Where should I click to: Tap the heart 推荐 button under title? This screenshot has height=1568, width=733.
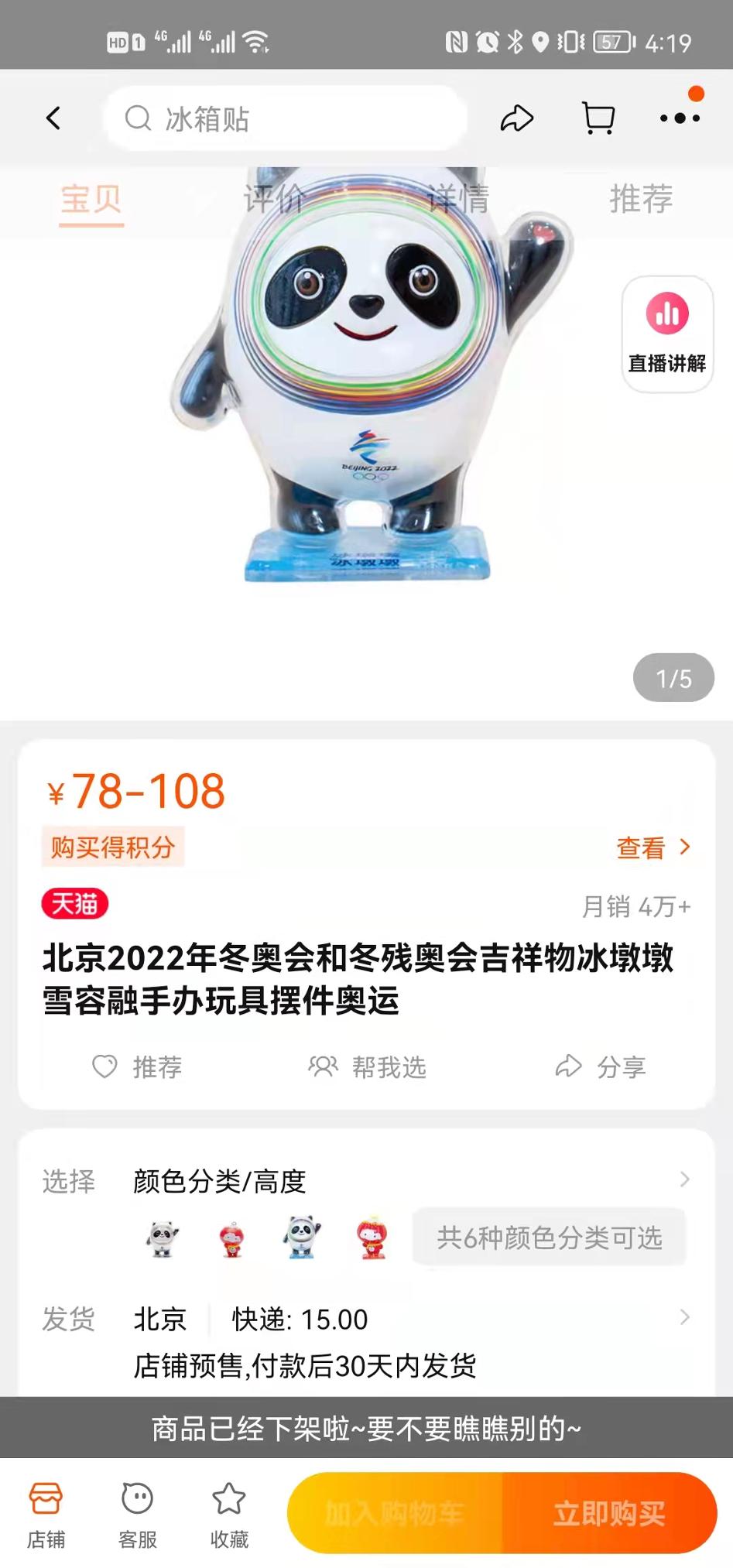click(137, 1067)
